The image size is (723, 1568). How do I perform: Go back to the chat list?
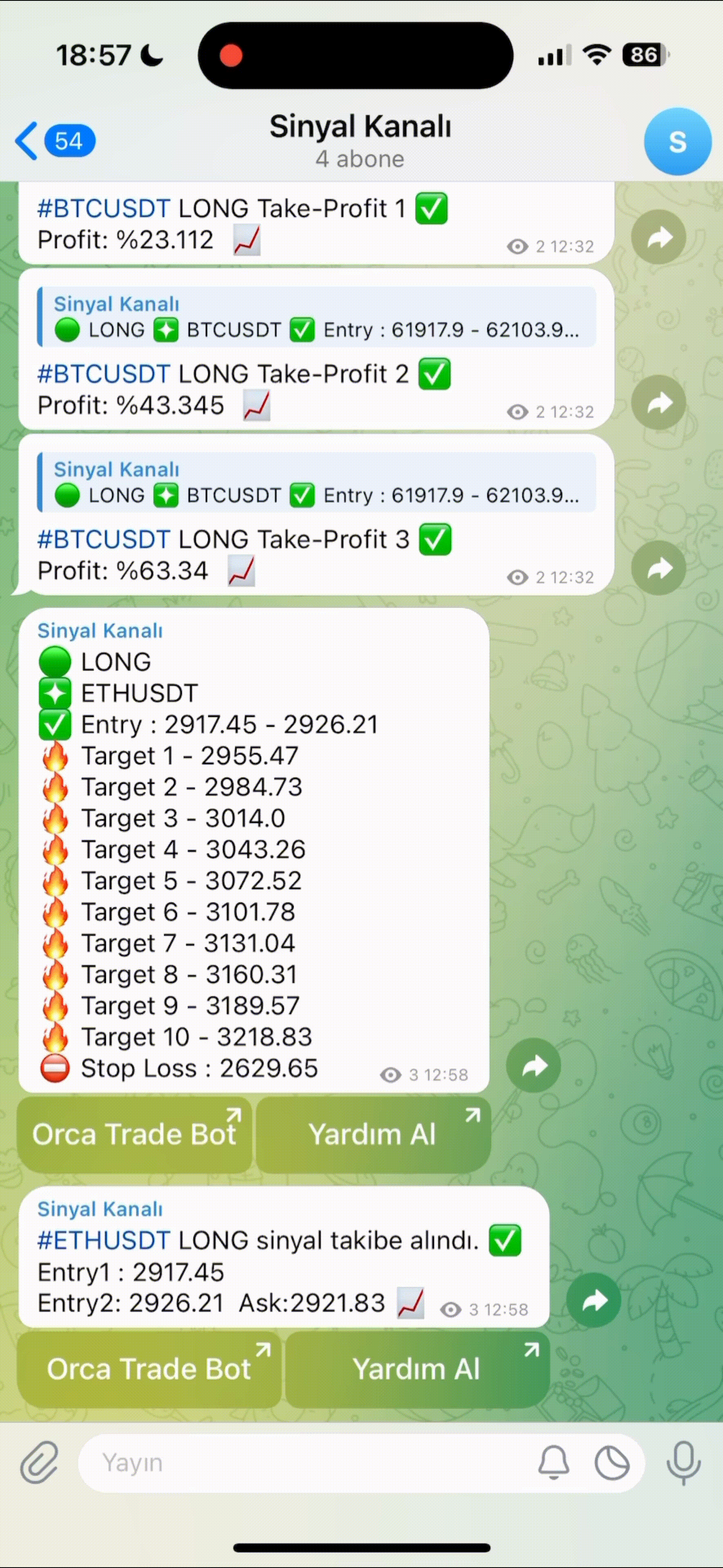(54, 140)
